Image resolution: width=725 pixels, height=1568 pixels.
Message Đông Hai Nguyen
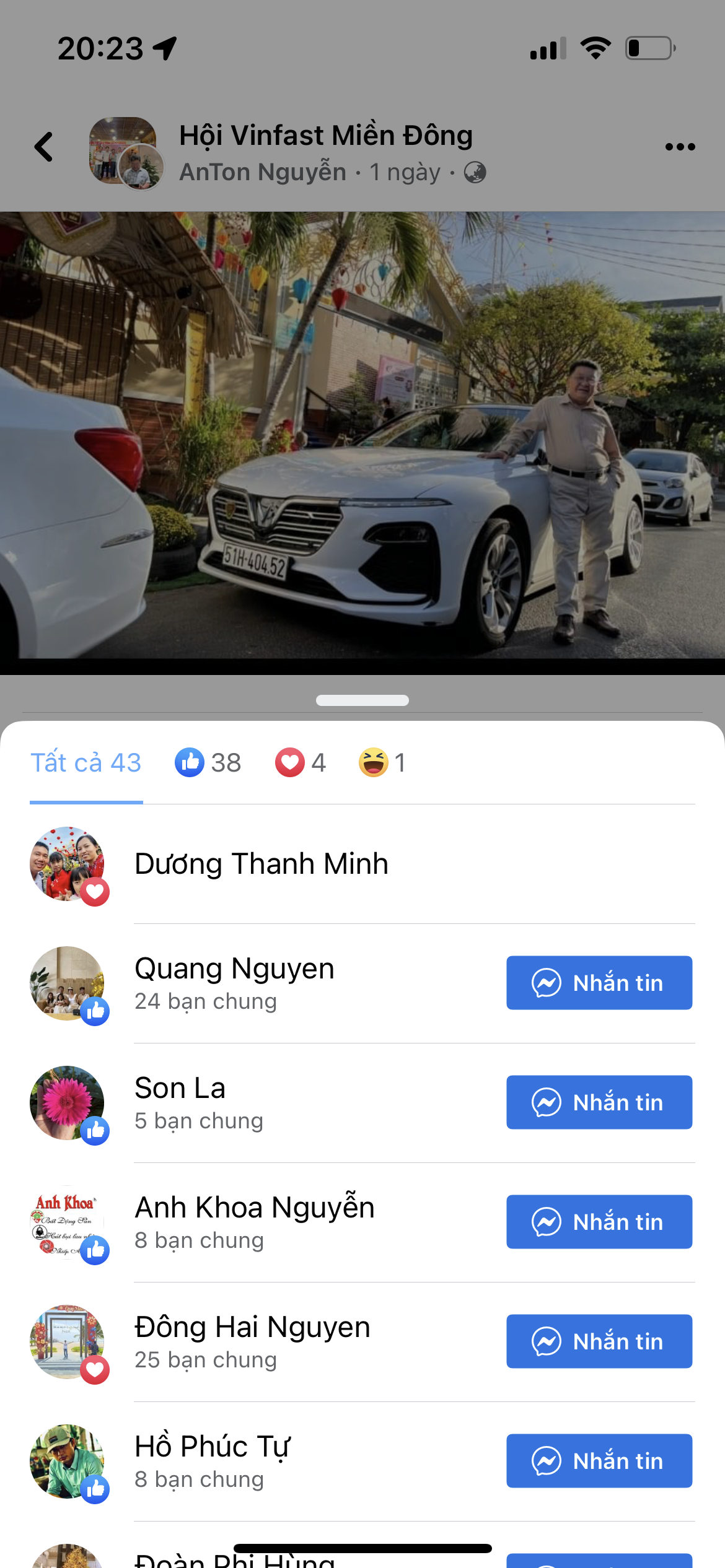[599, 1341]
